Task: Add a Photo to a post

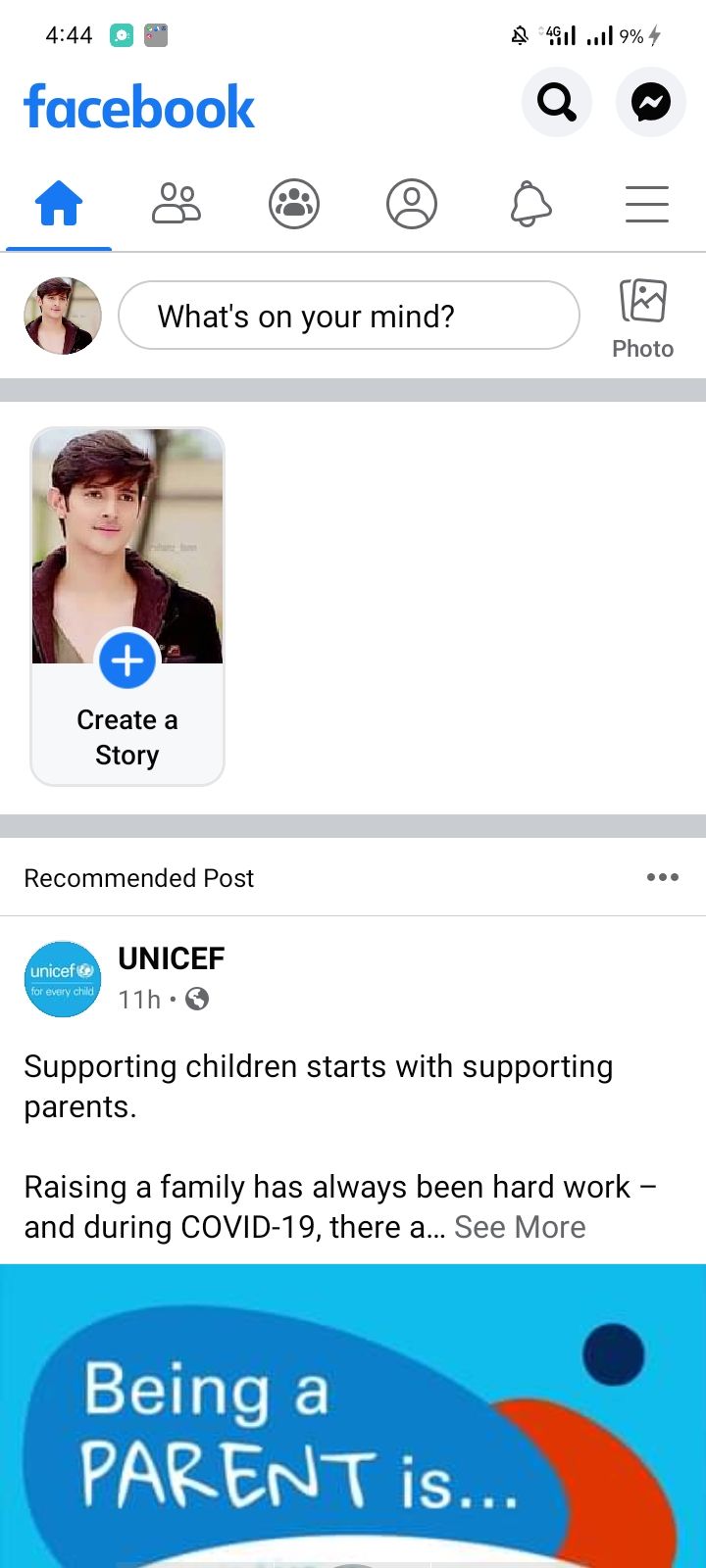Action: pyautogui.click(x=642, y=318)
